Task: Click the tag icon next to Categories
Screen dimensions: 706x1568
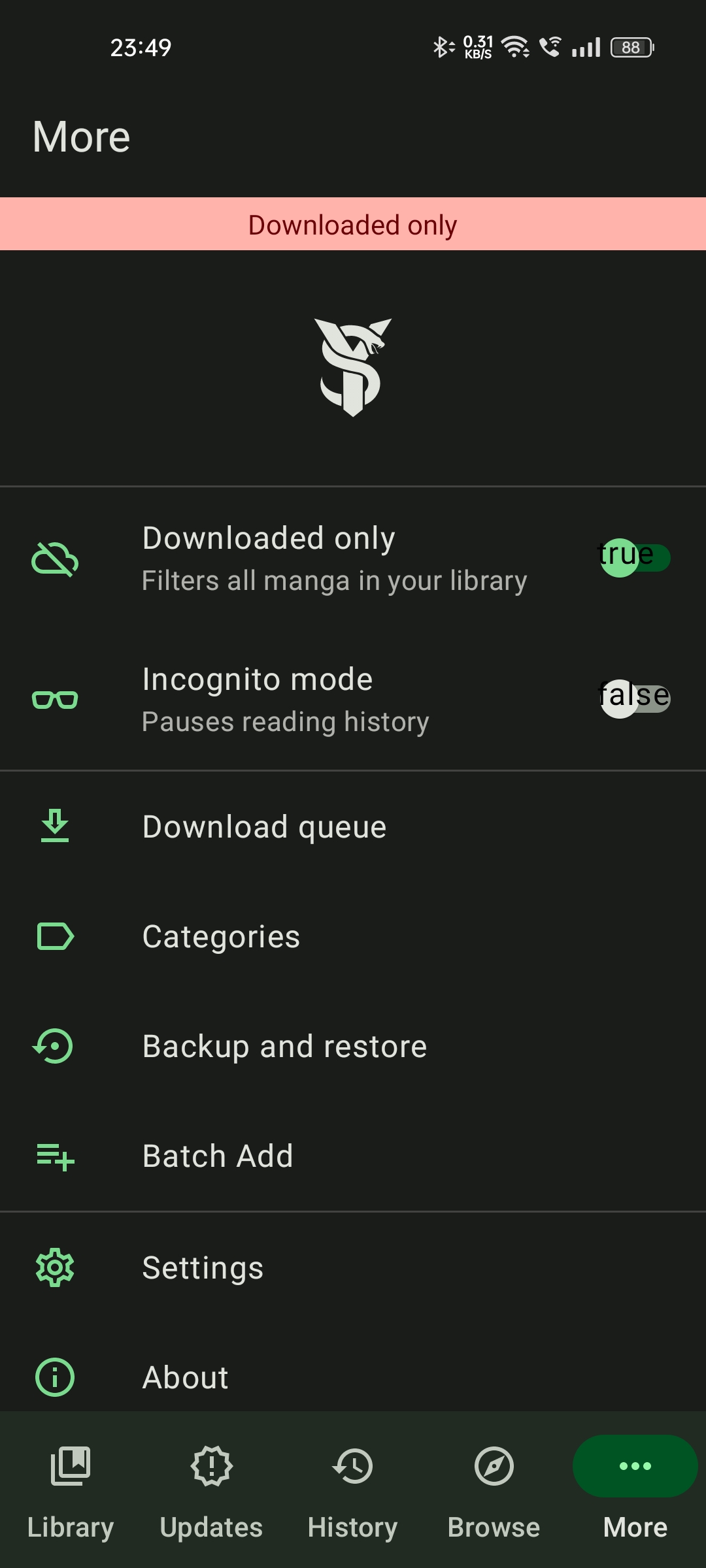Action: tap(55, 936)
